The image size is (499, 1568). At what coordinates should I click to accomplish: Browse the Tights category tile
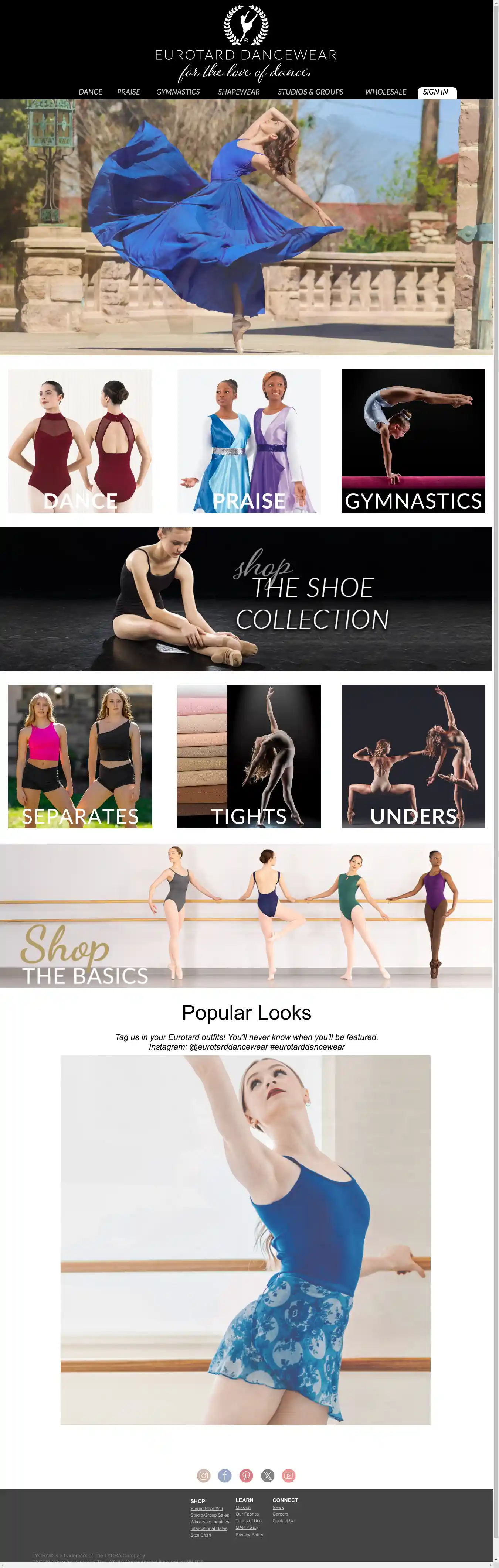coord(249,756)
